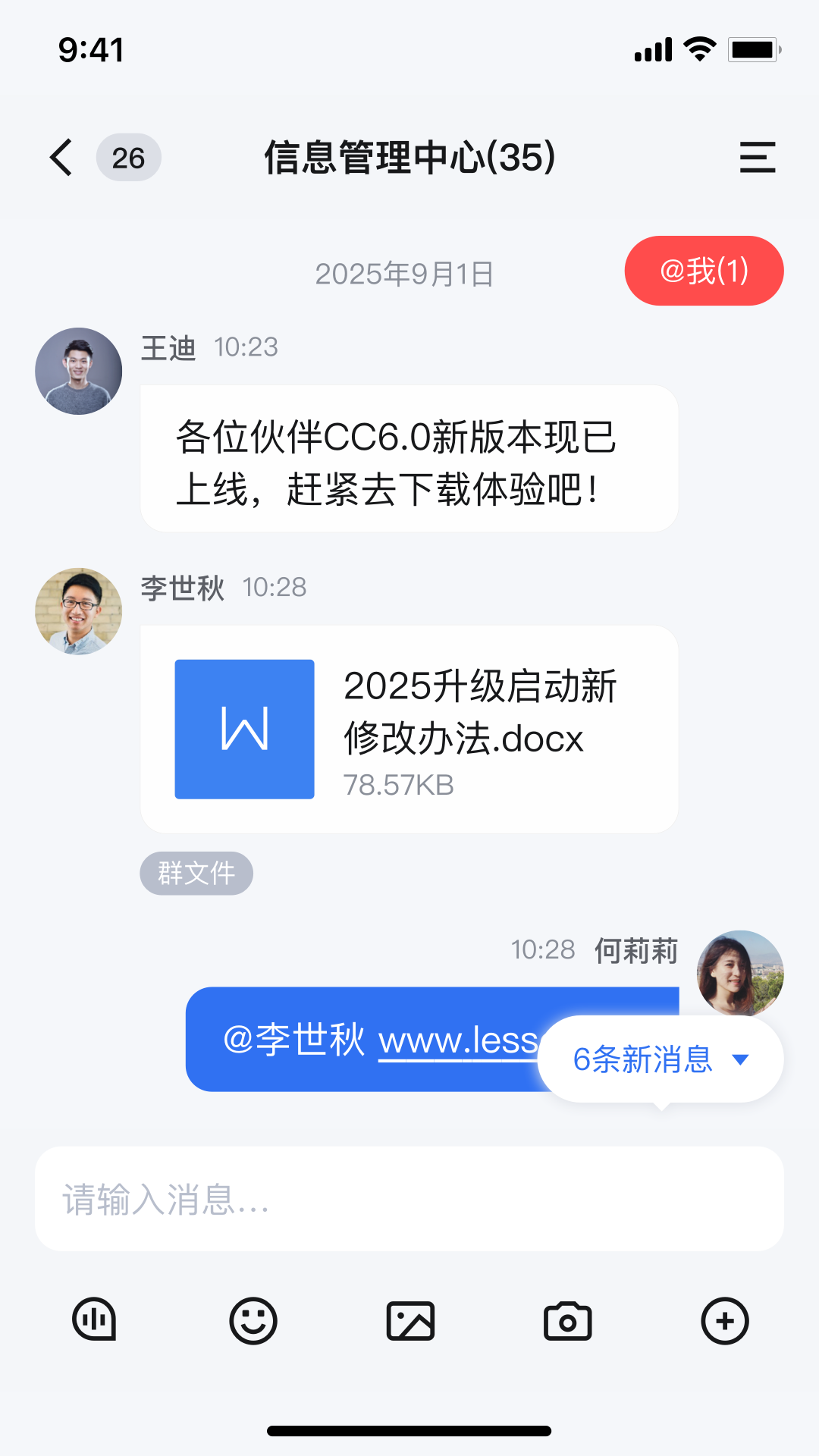Jump to the @我(1) mention

704,271
